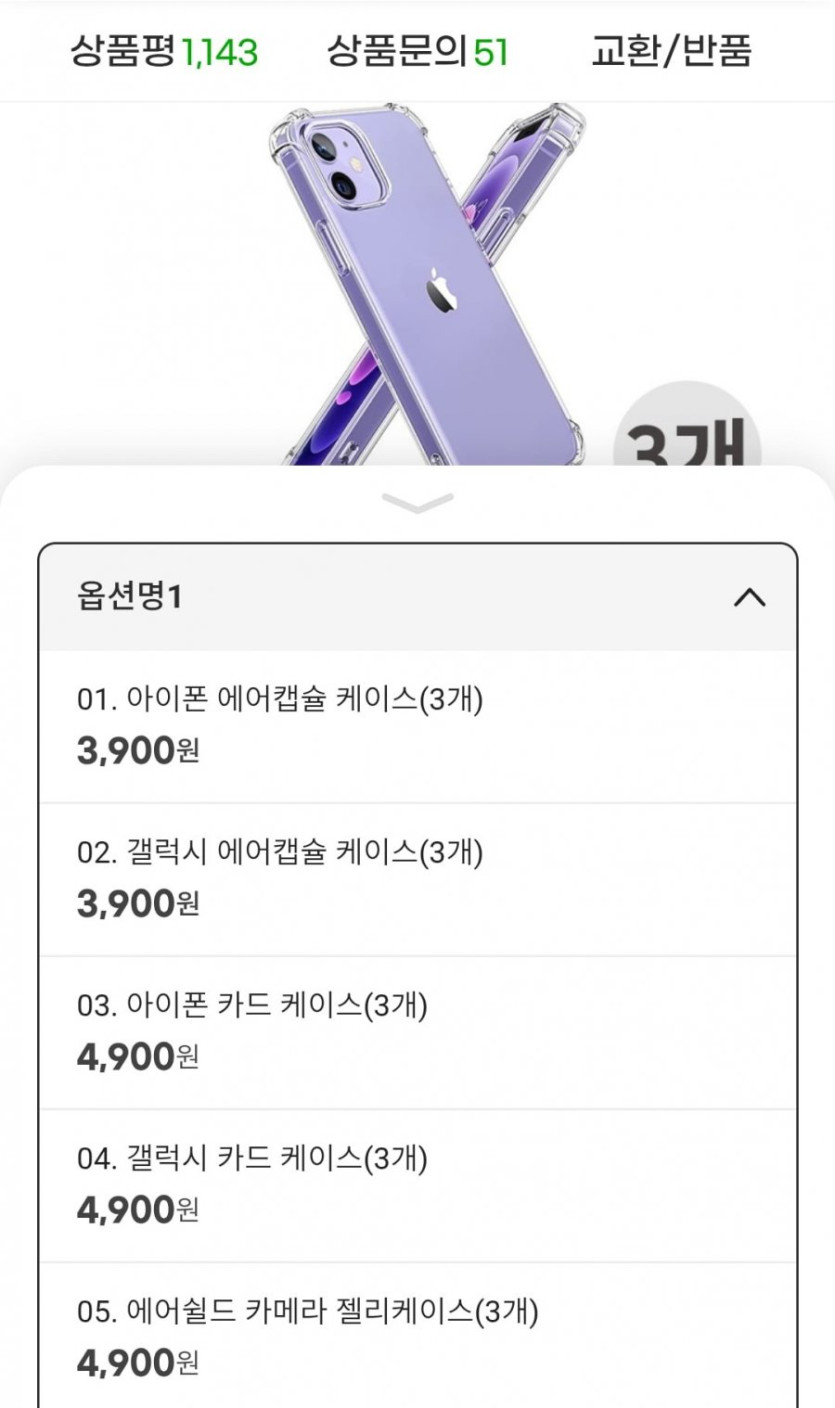Open the 교환/반품 tab
The height and width of the screenshot is (1408, 835).
(671, 51)
